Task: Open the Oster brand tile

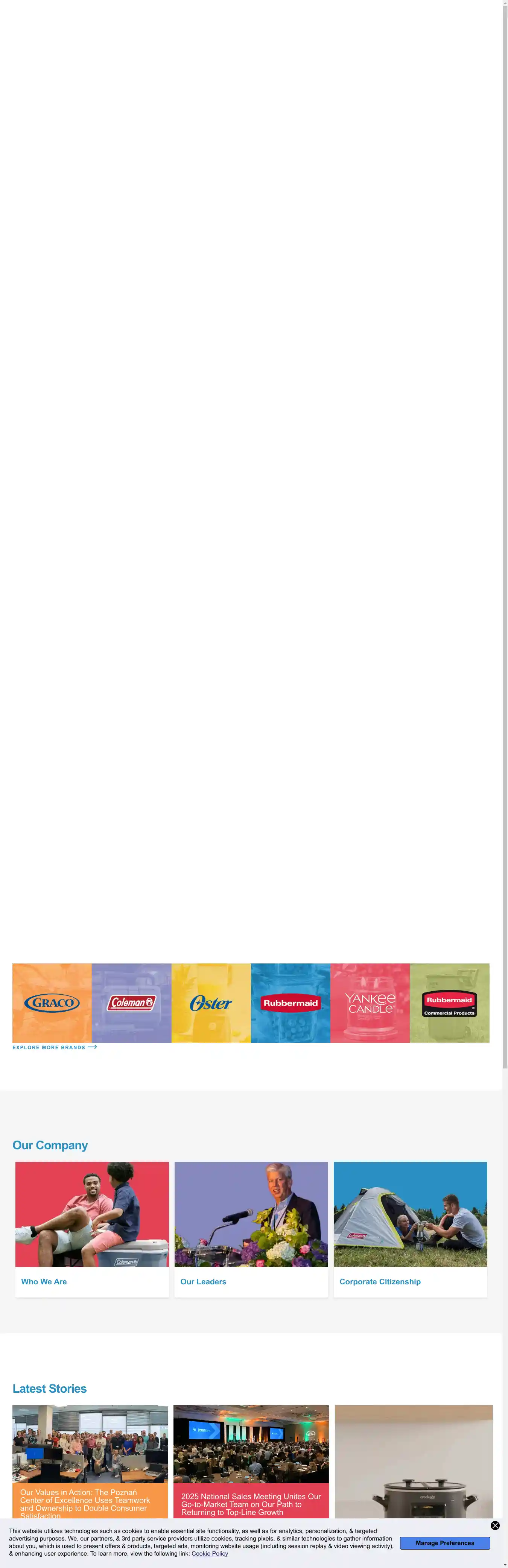Action: click(x=211, y=1003)
